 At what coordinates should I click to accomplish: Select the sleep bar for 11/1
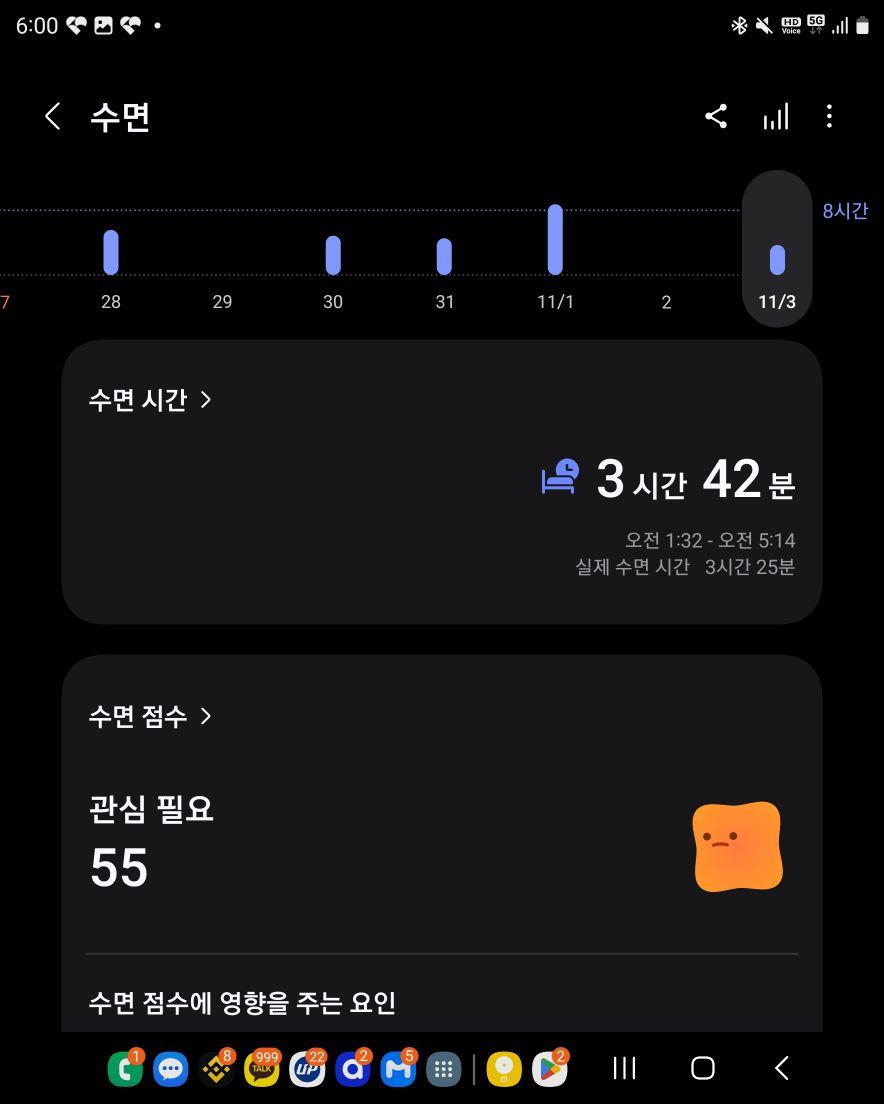555,240
